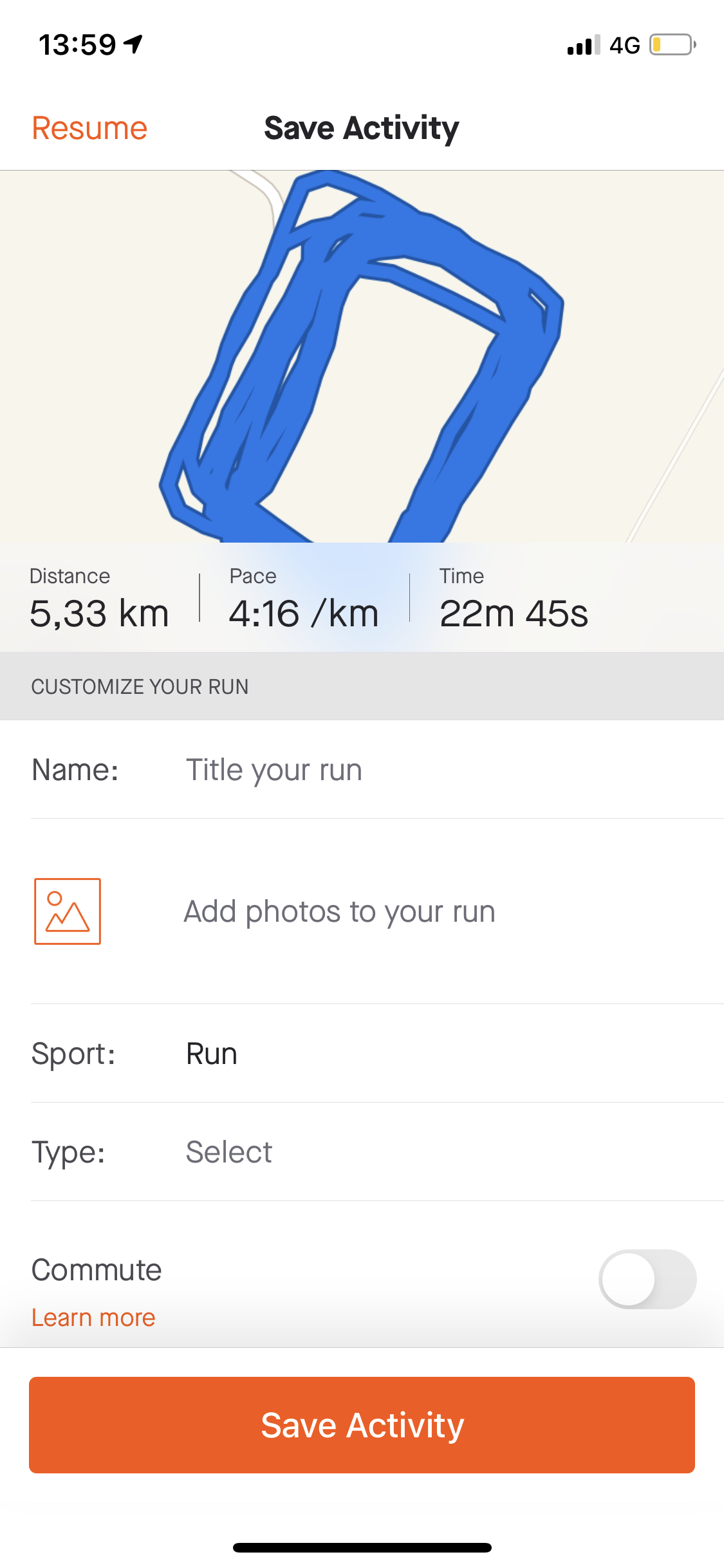Screen dimensions: 724x1568
Task: Open the route map preview
Action: point(362,356)
